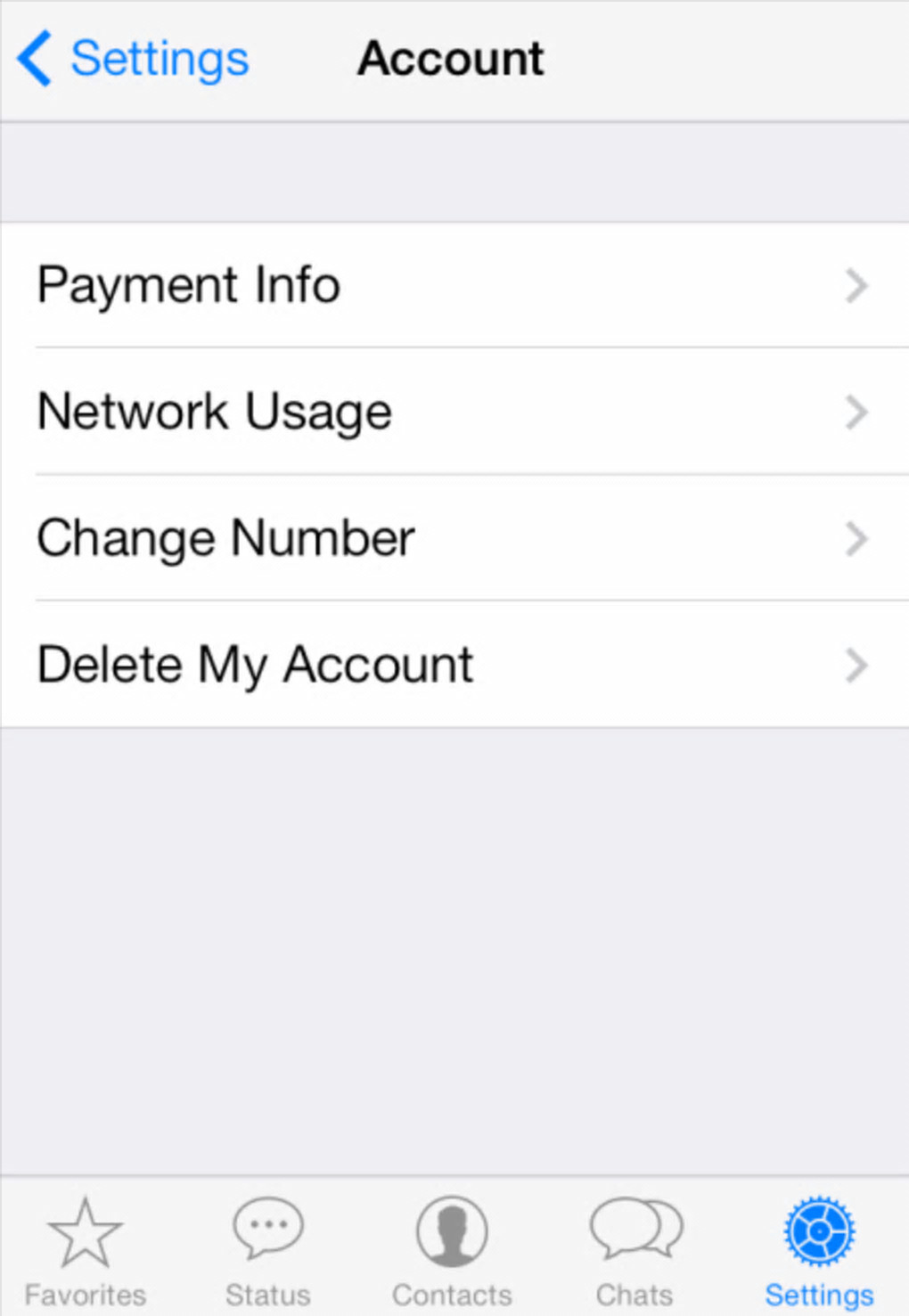909x1316 pixels.
Task: Switch to the Favorites tab
Action: [86, 1249]
